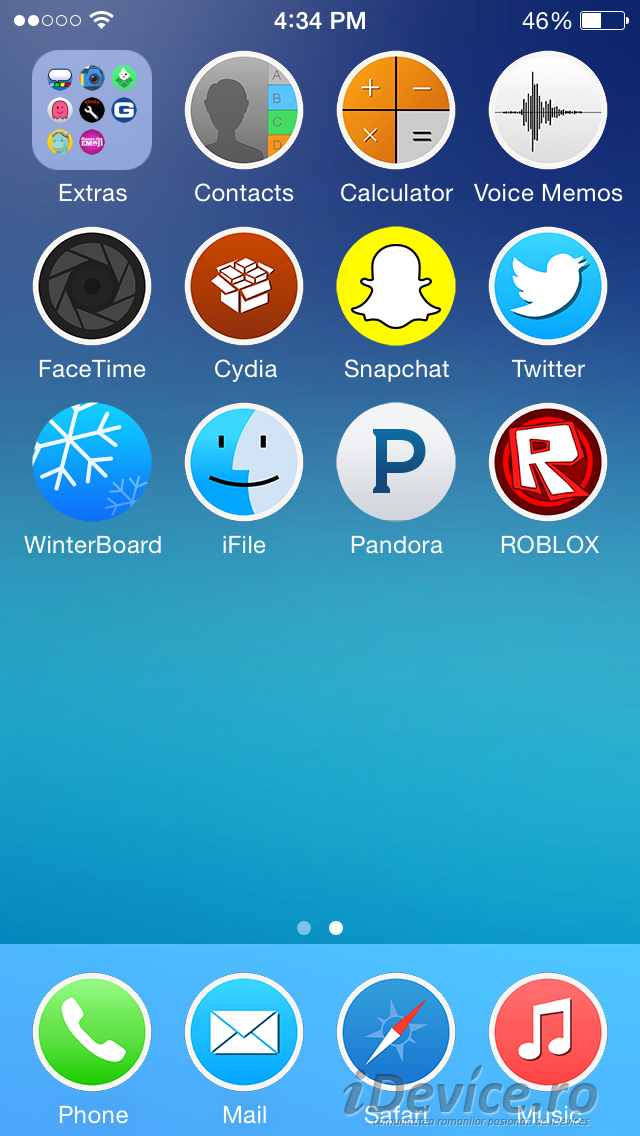
Task: Launch ROBLOX
Action: pyautogui.click(x=549, y=462)
